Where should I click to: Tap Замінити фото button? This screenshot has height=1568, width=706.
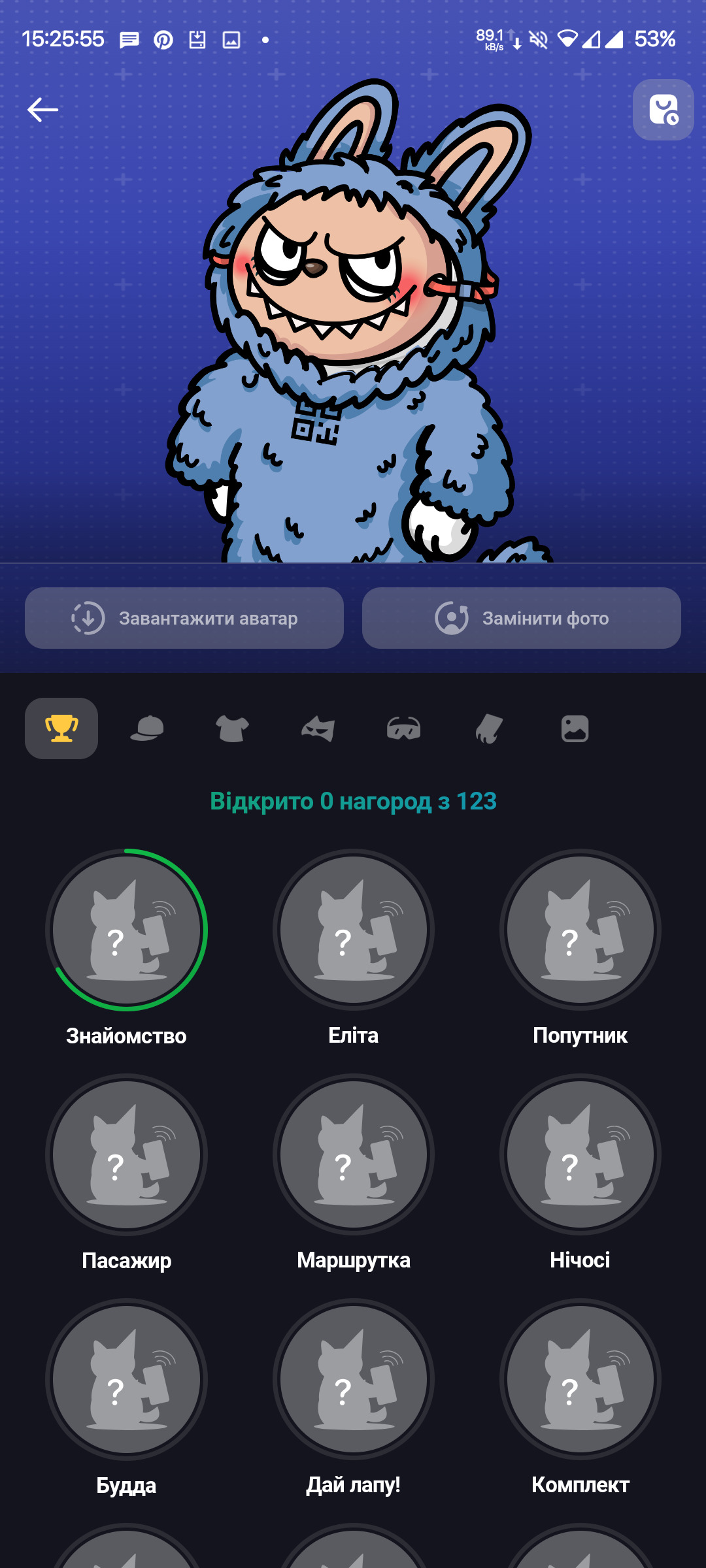click(522, 618)
